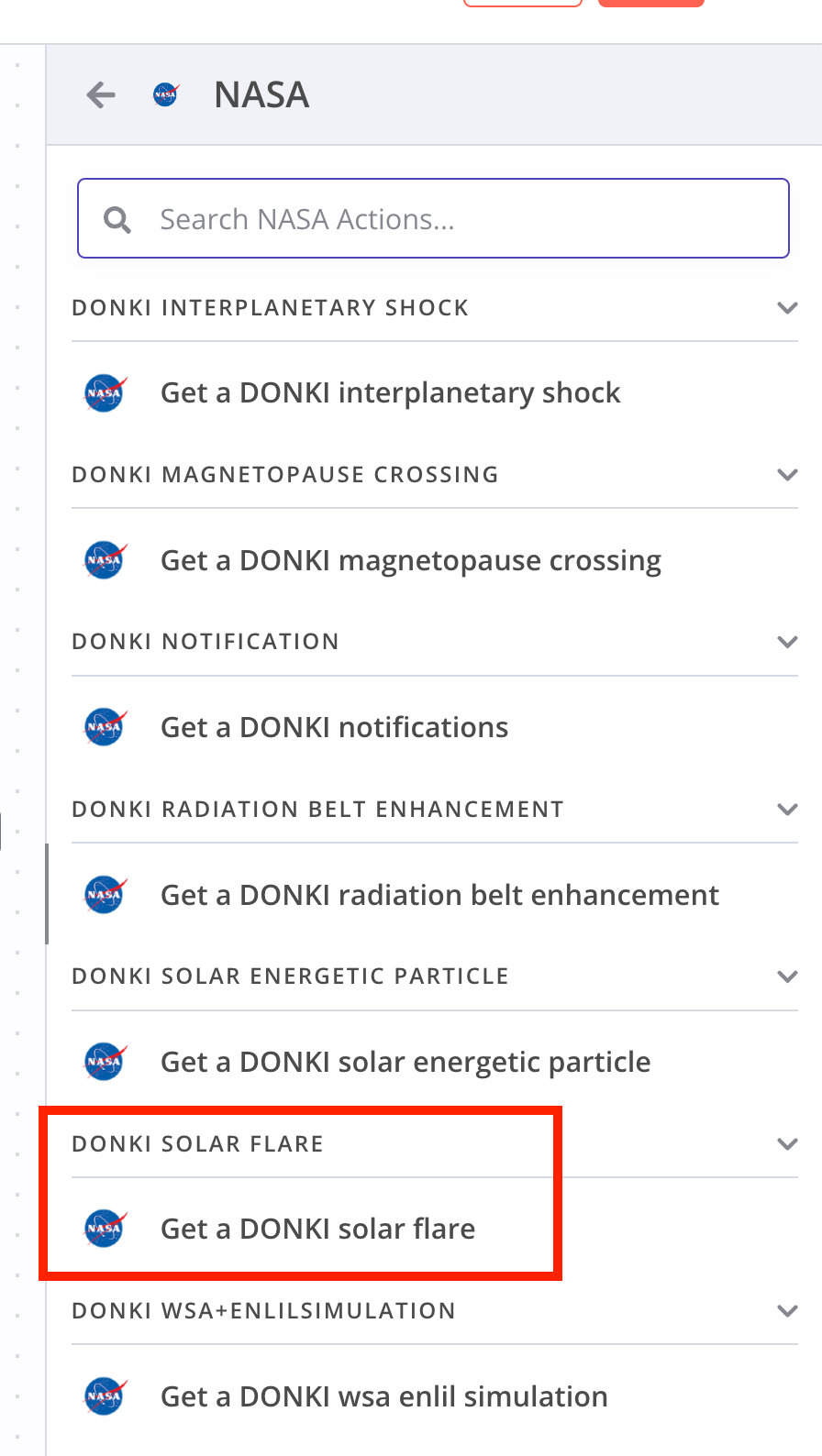Screen dimensions: 822x1456
Task: Select the Get a DONKI solar flare action
Action: pyautogui.click(x=317, y=1230)
